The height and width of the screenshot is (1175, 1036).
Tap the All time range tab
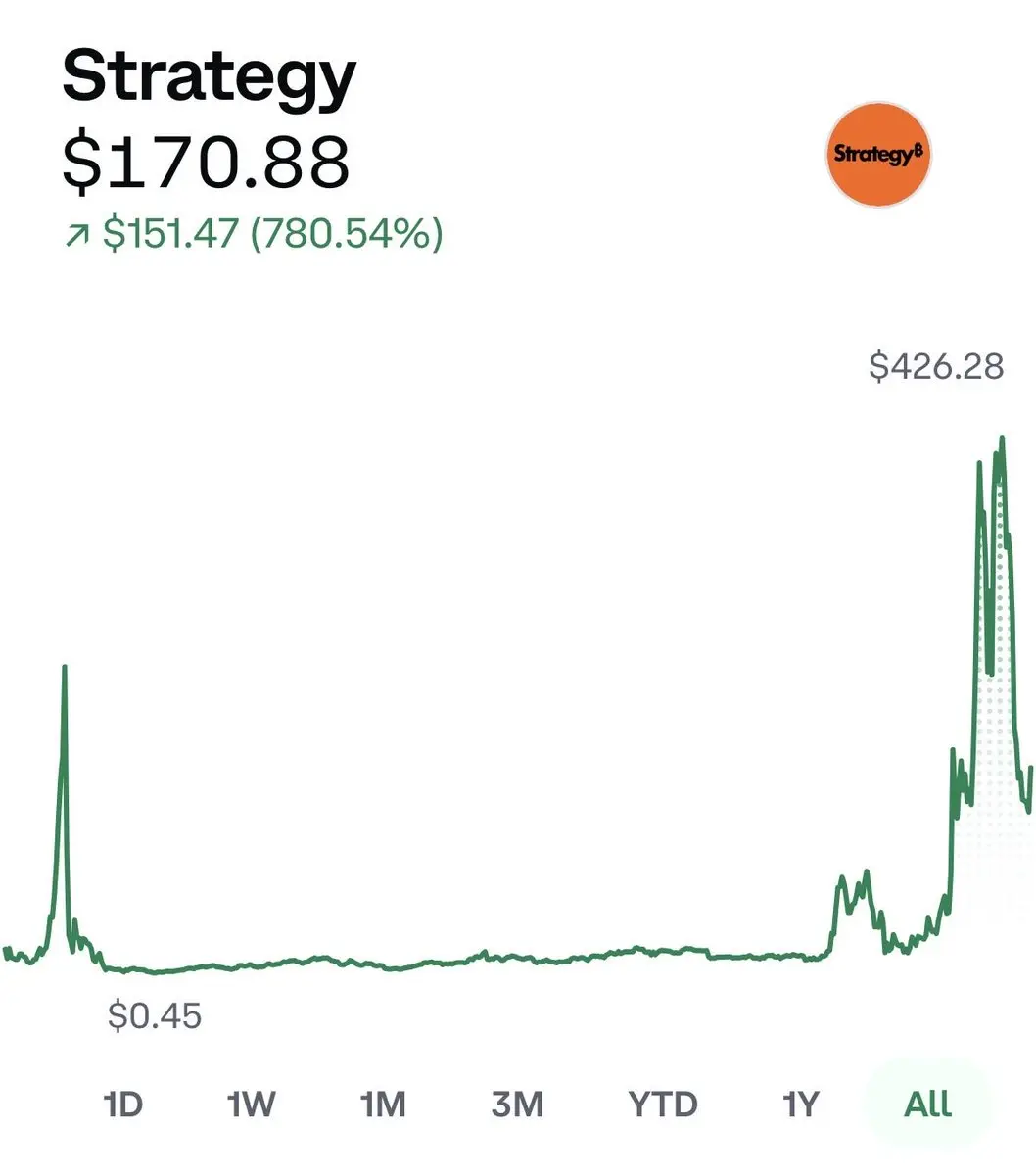[927, 1104]
